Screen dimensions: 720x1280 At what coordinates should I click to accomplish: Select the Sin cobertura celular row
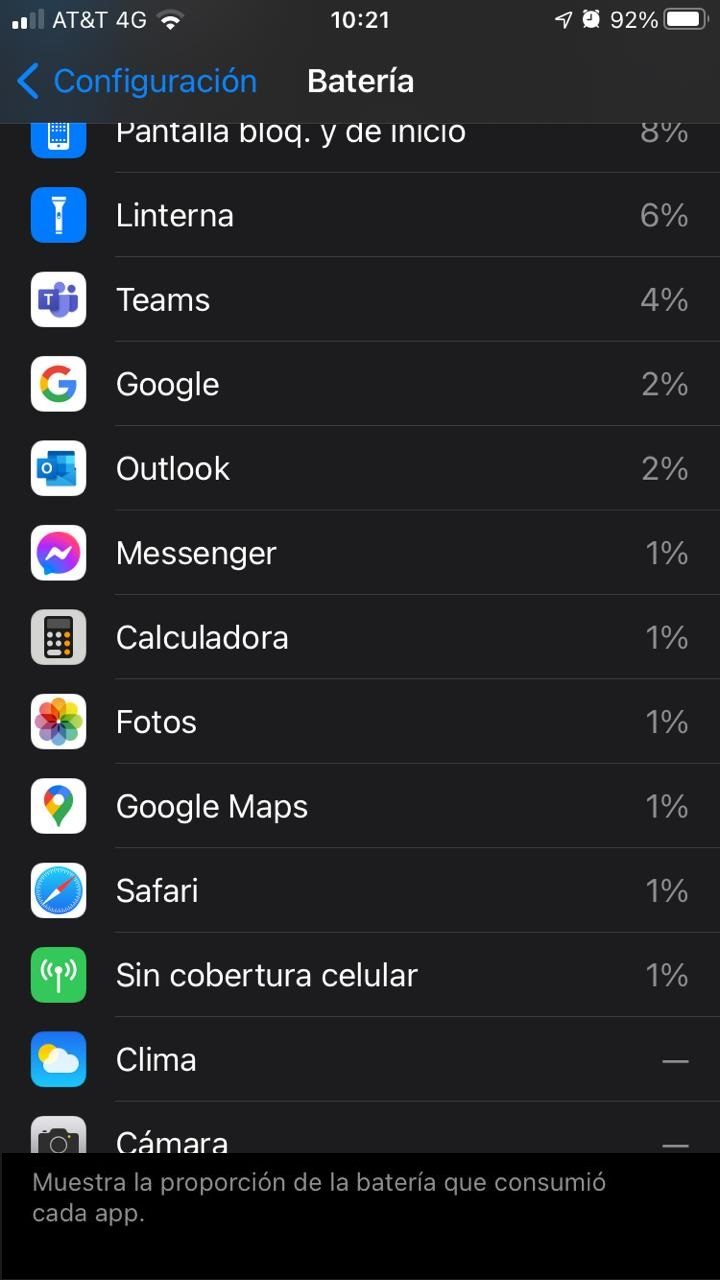pyautogui.click(x=360, y=976)
